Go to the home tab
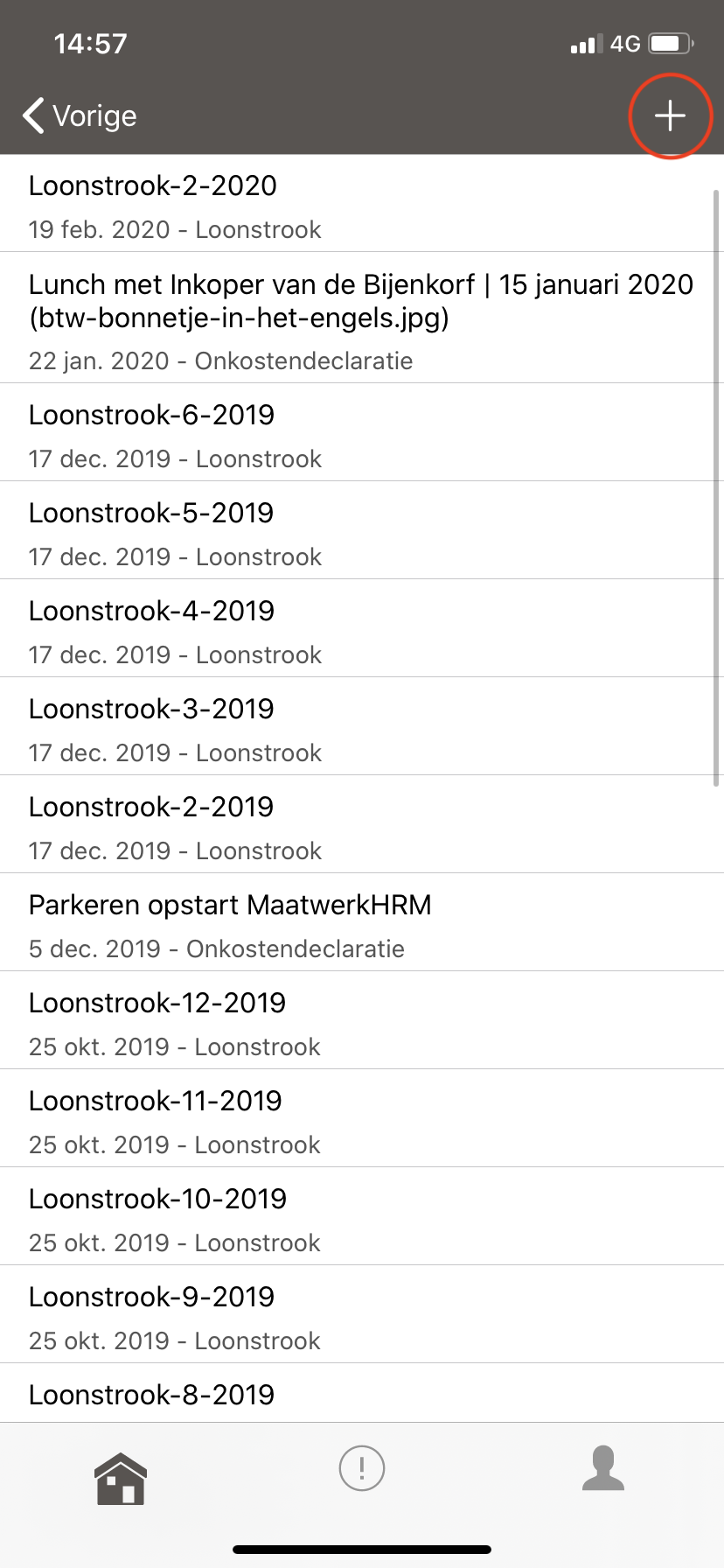Viewport: 724px width, 1568px height. [121, 1478]
